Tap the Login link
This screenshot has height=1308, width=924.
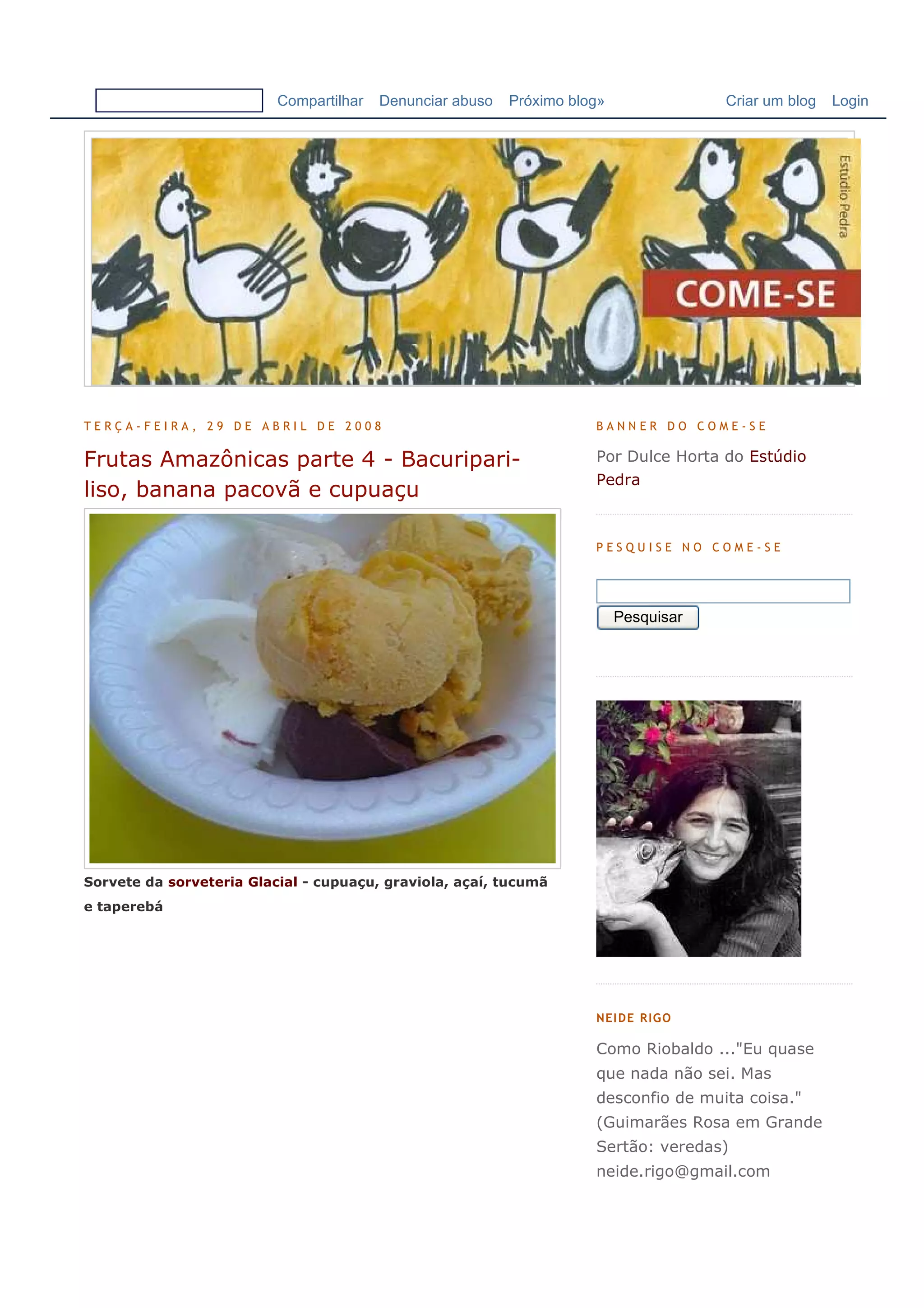pos(850,101)
